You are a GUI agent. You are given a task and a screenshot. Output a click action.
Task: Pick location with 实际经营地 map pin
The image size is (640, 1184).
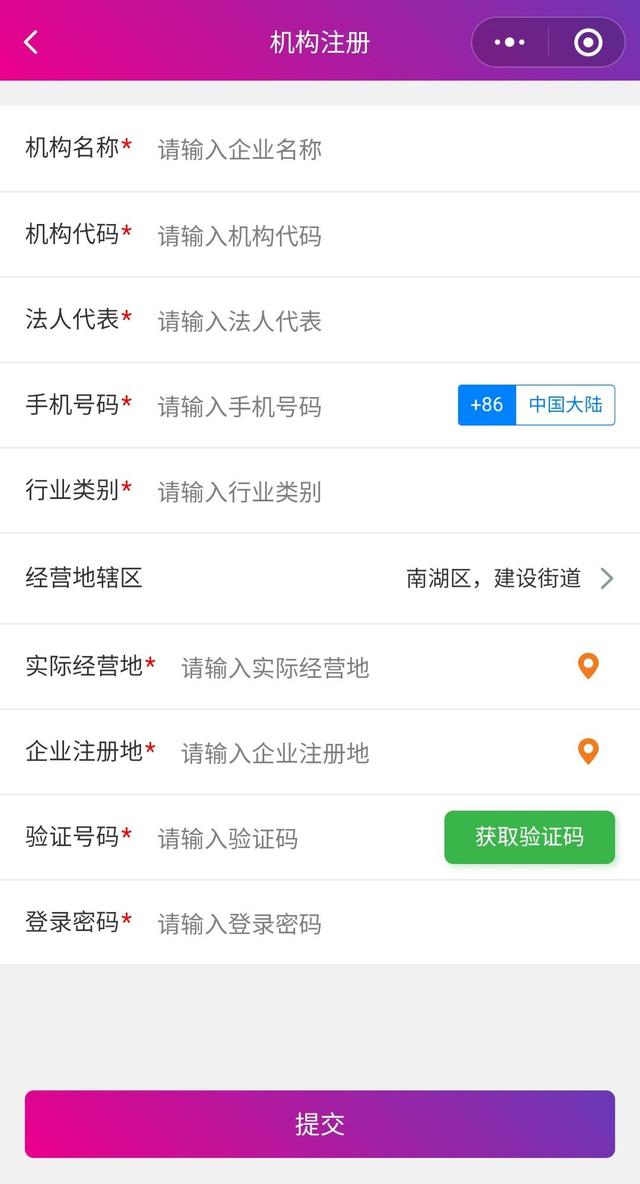click(x=588, y=666)
